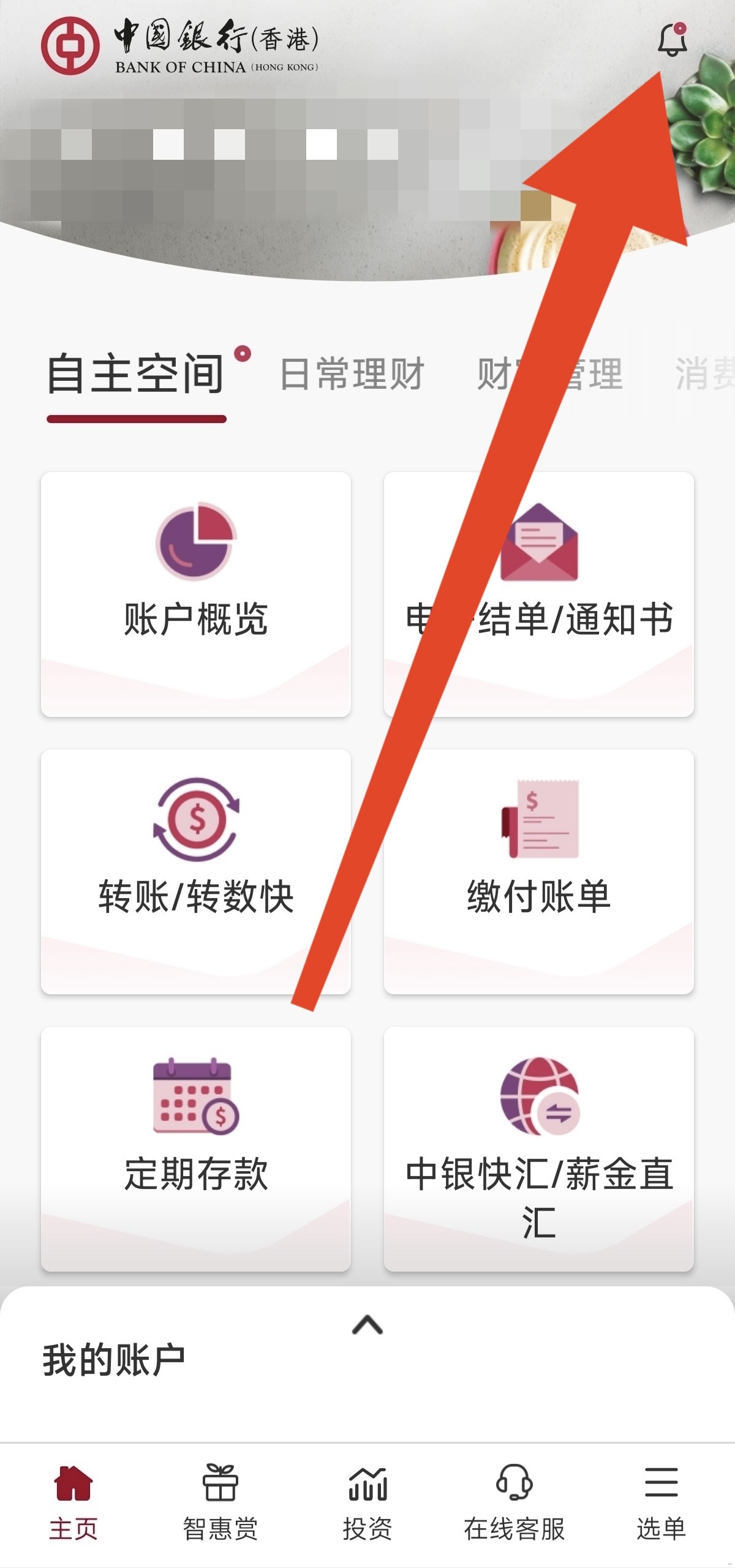
Task: Open 中银快汇/薪金直汇 card
Action: coord(538,1148)
